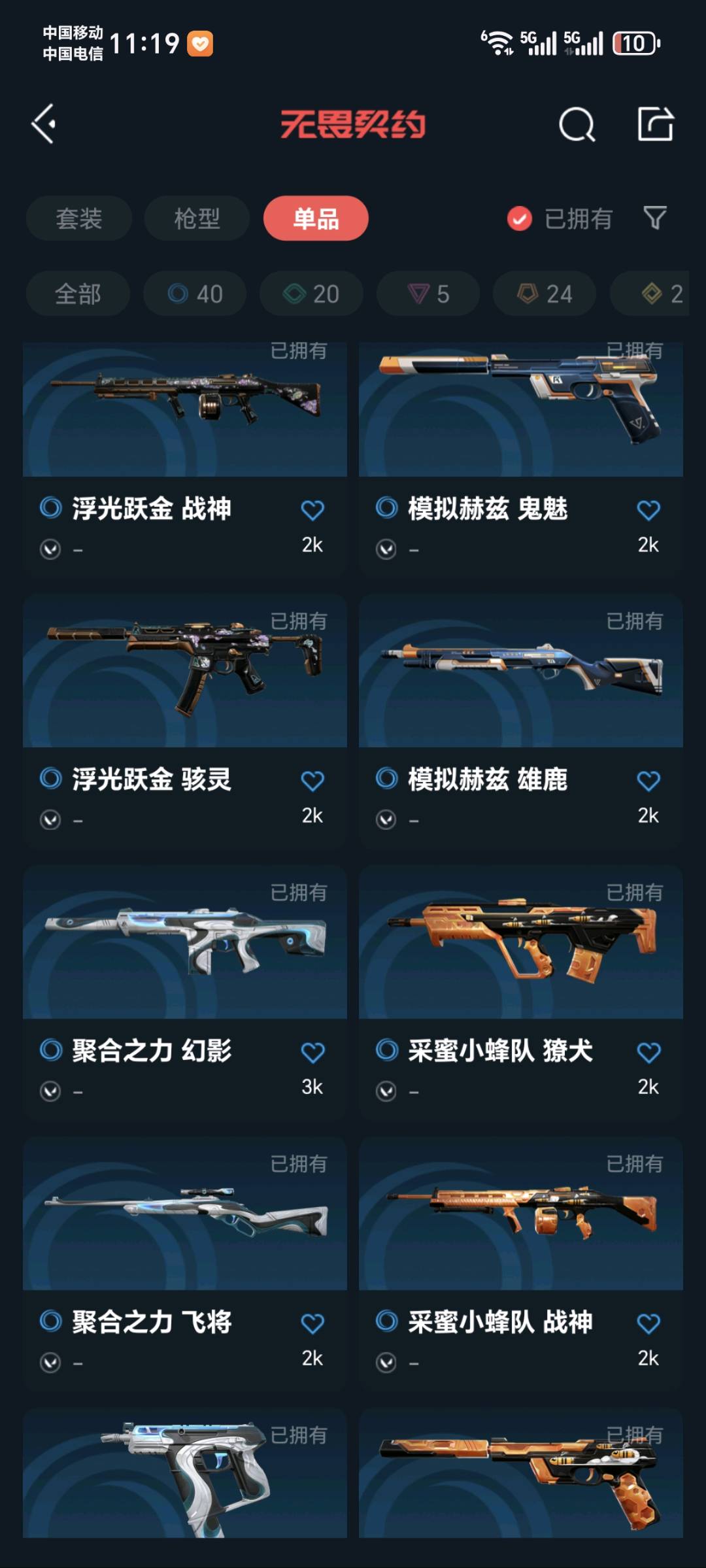Image resolution: width=706 pixels, height=1568 pixels.
Task: Go back using the top-left arrow
Action: tap(44, 124)
